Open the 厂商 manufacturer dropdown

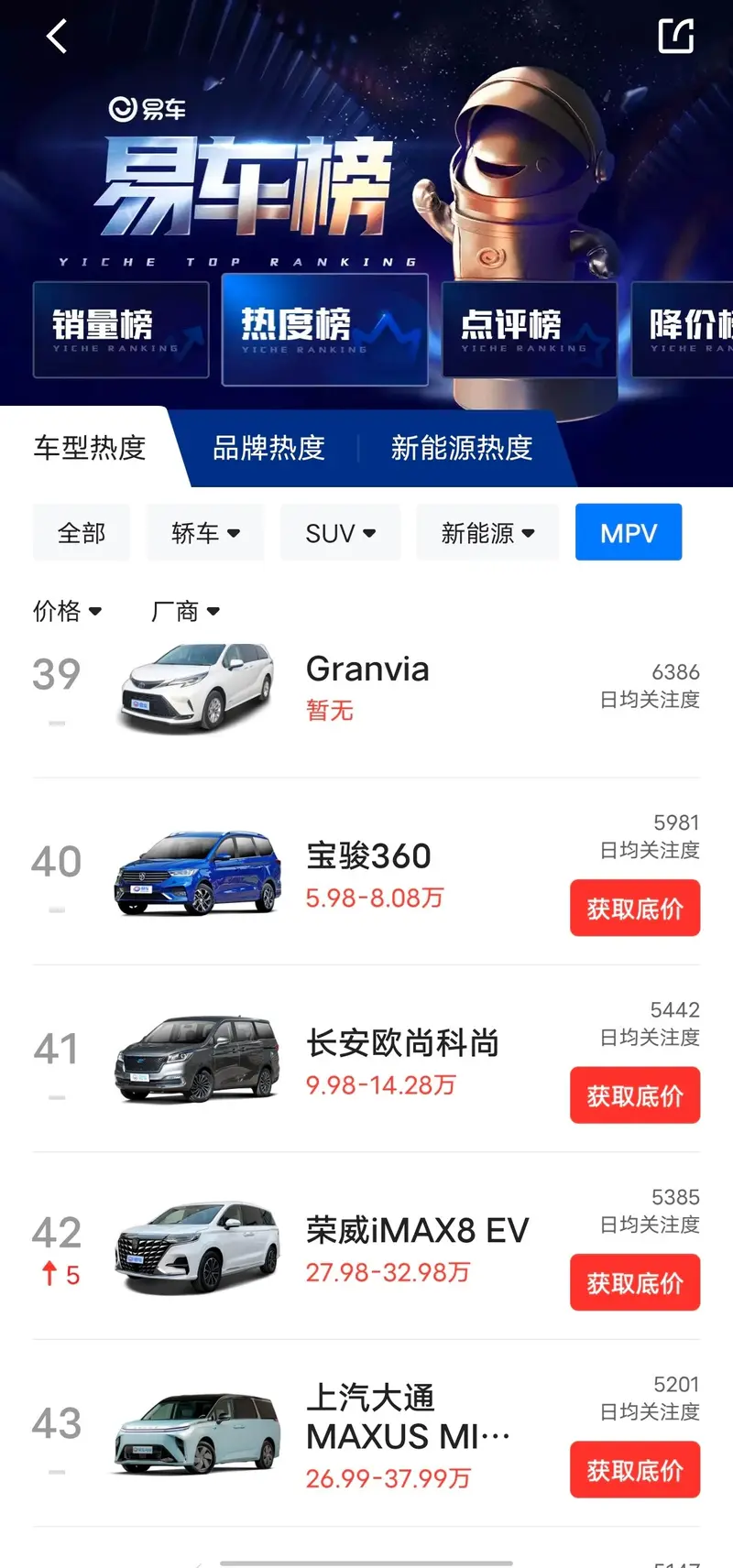pyautogui.click(x=185, y=611)
